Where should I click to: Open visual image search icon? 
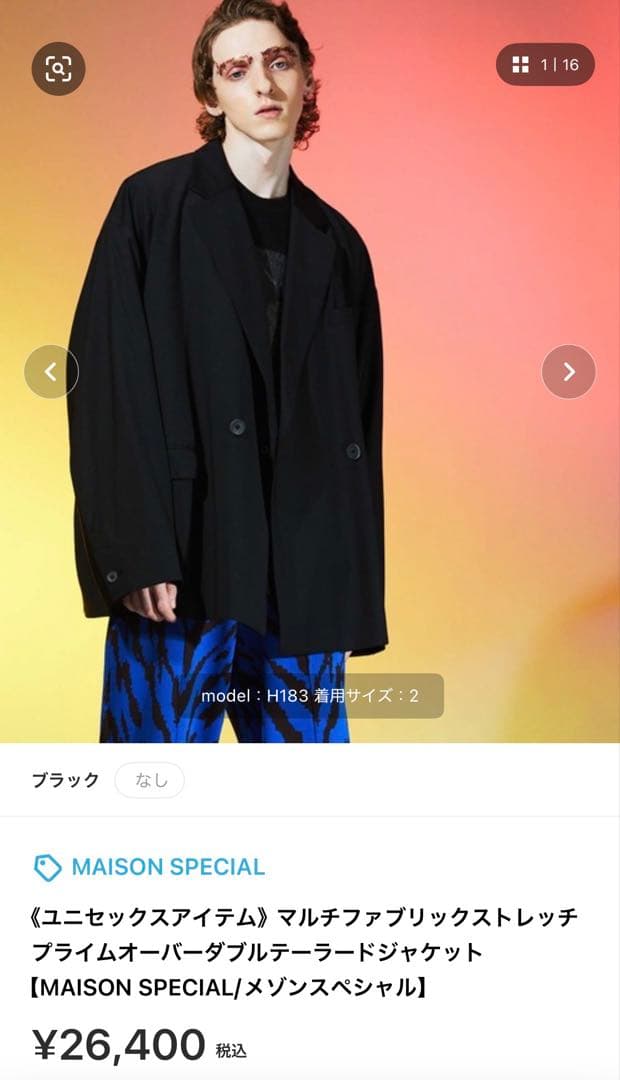pyautogui.click(x=58, y=68)
